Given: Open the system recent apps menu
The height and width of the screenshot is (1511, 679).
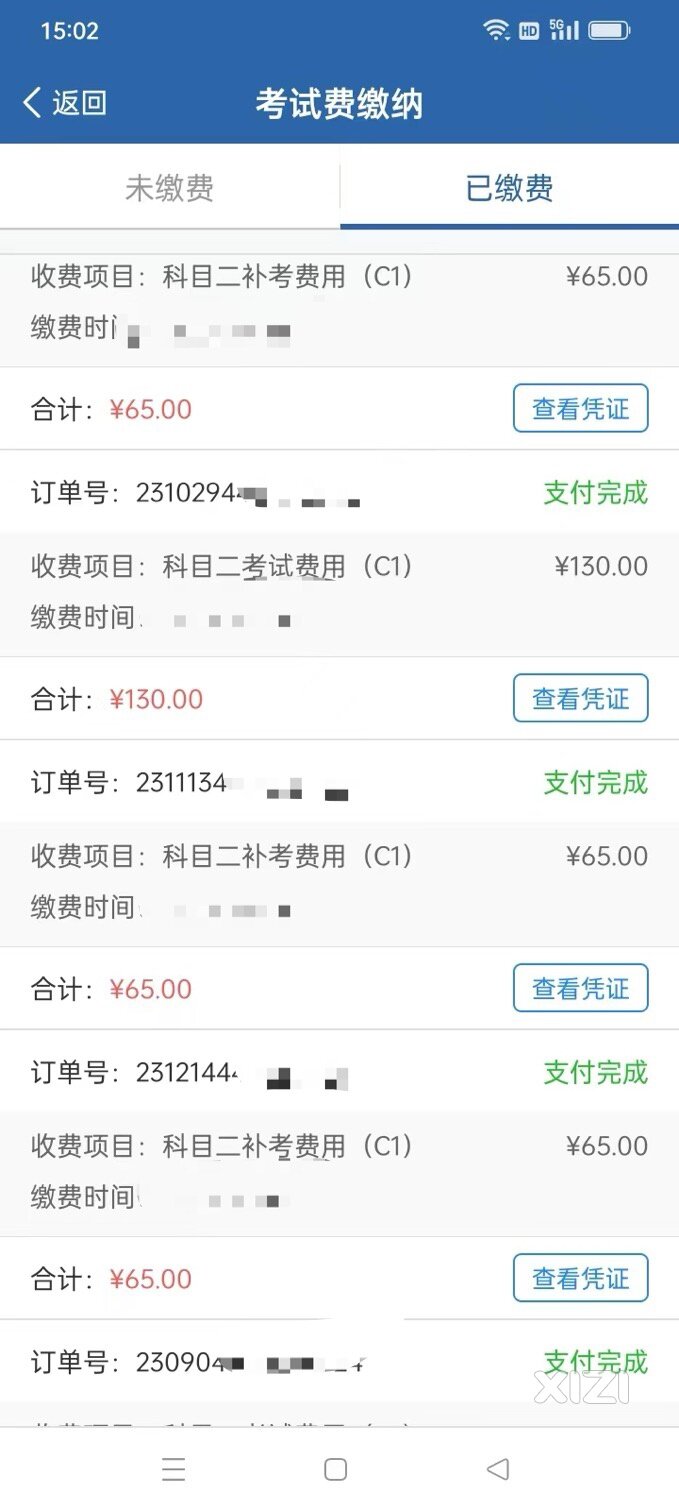Looking at the screenshot, I should [174, 1469].
